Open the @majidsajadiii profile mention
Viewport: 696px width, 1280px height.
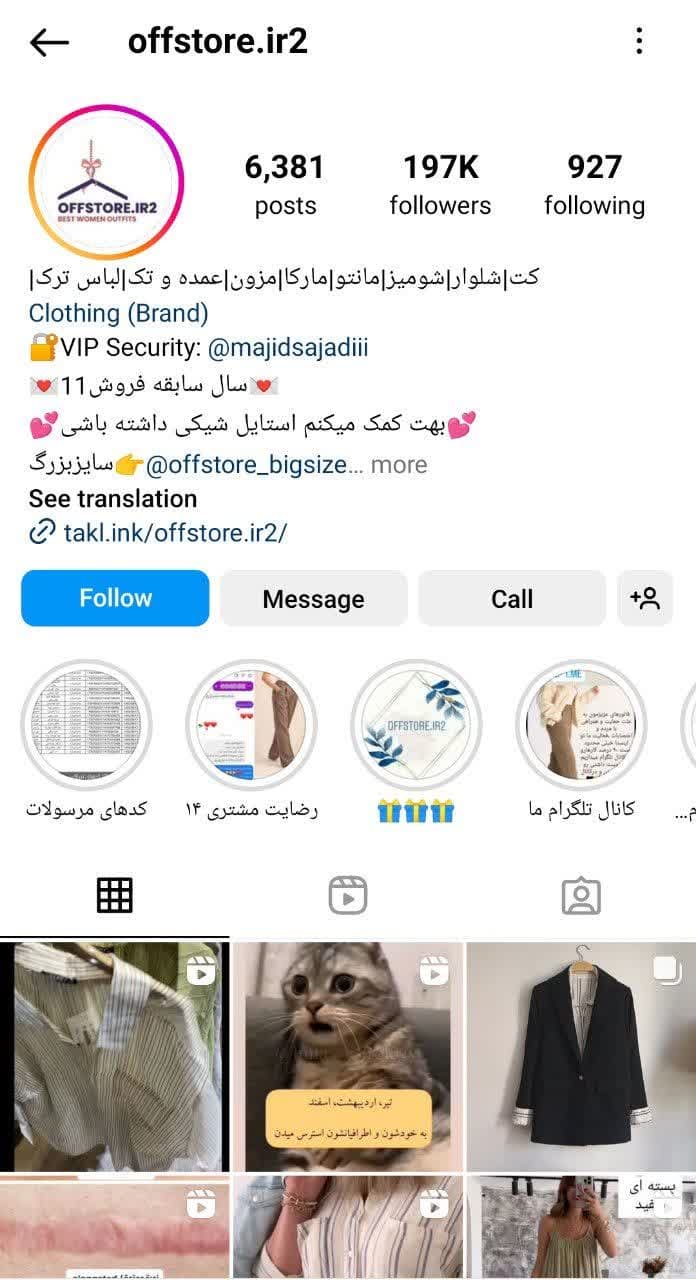(288, 348)
